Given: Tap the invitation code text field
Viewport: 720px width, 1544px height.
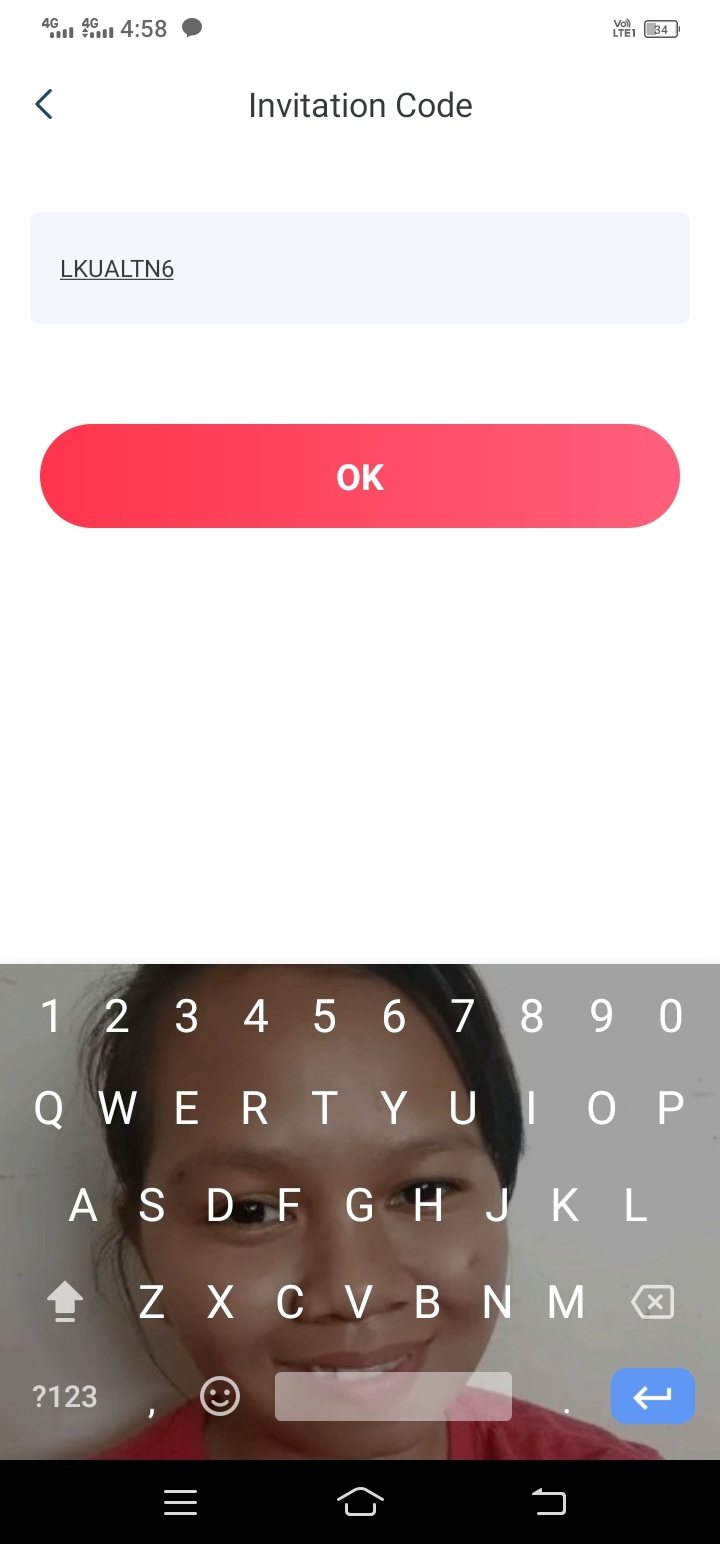Looking at the screenshot, I should [360, 268].
